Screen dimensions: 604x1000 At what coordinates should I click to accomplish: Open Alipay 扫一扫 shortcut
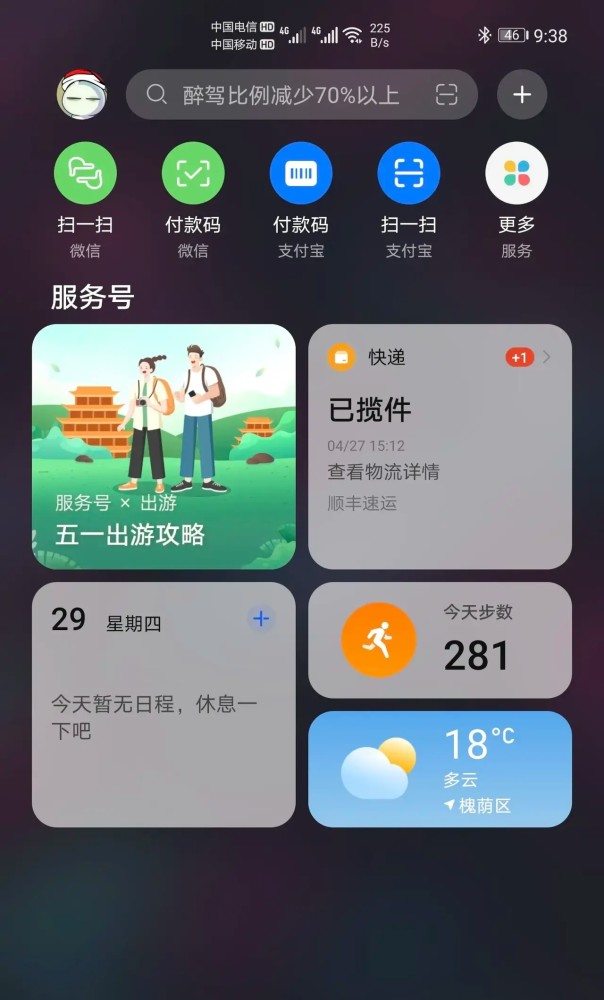(409, 174)
